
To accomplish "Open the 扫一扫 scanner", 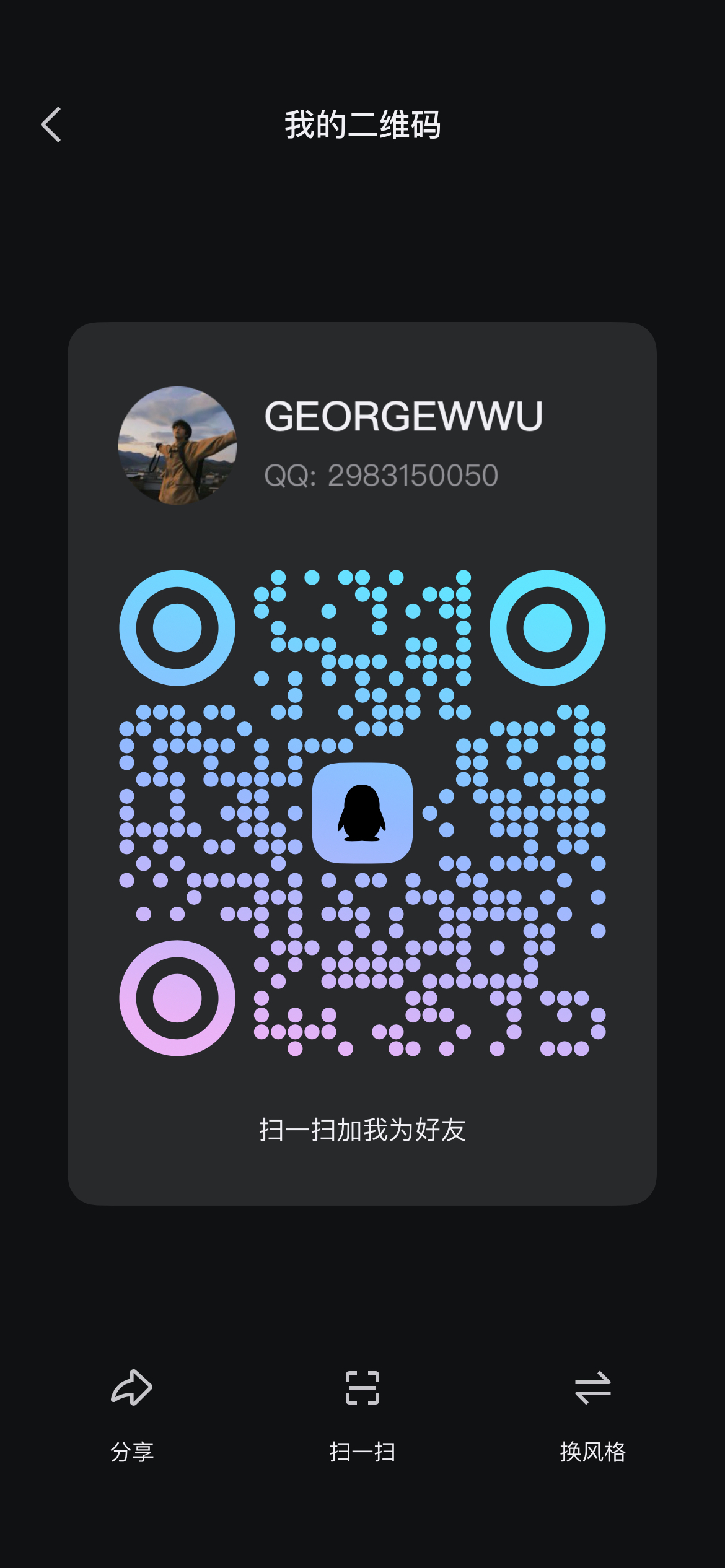I will tap(362, 1416).
